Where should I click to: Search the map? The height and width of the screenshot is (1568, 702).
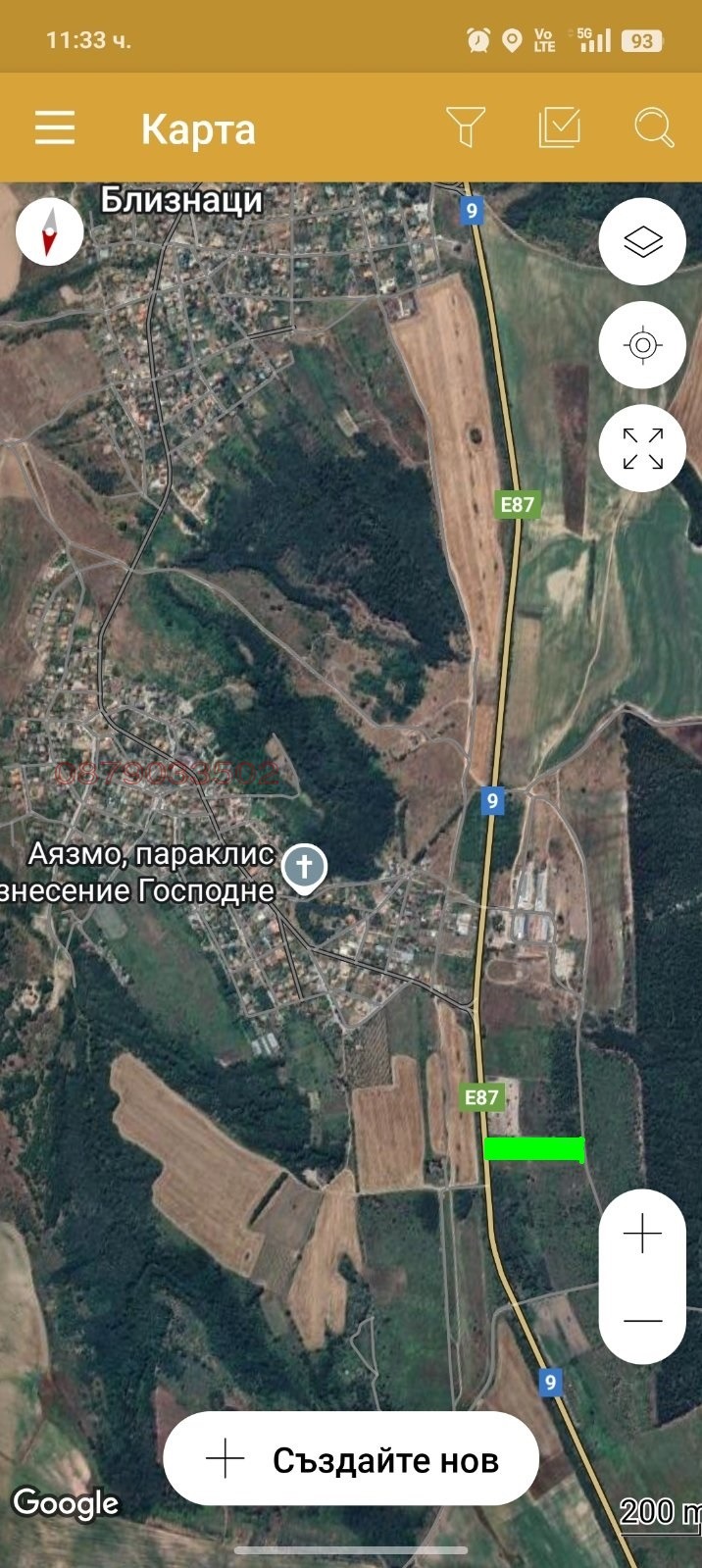654,128
